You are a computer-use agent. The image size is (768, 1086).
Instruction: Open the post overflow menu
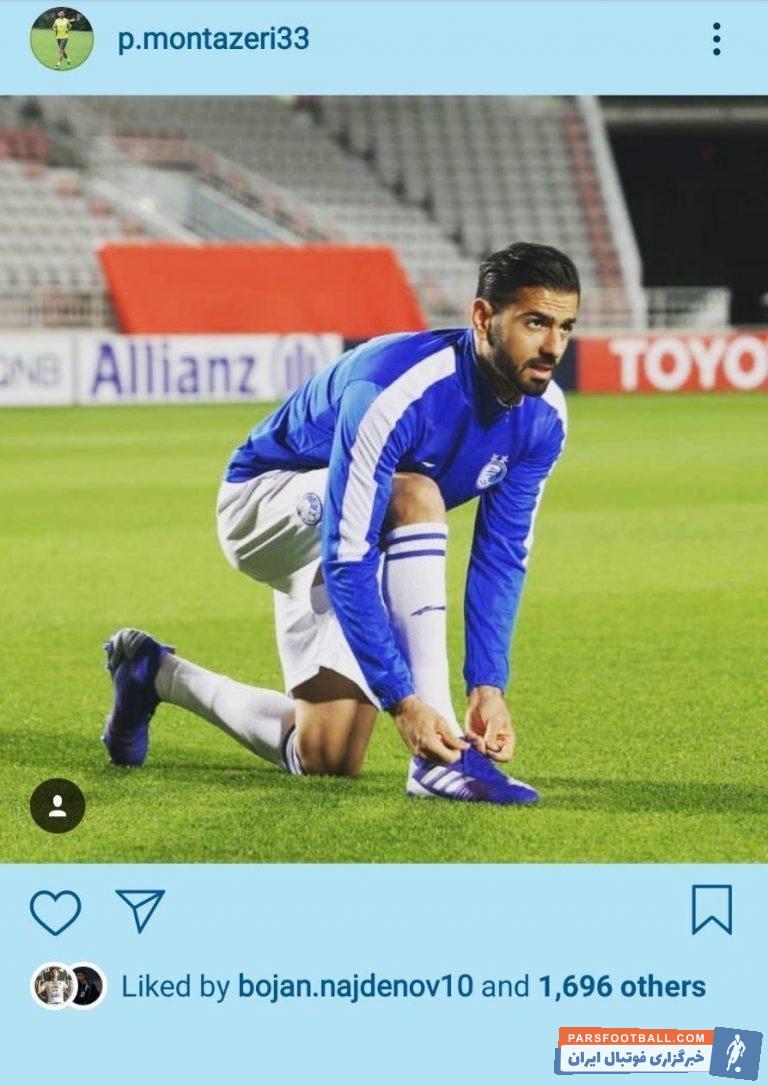coord(716,39)
